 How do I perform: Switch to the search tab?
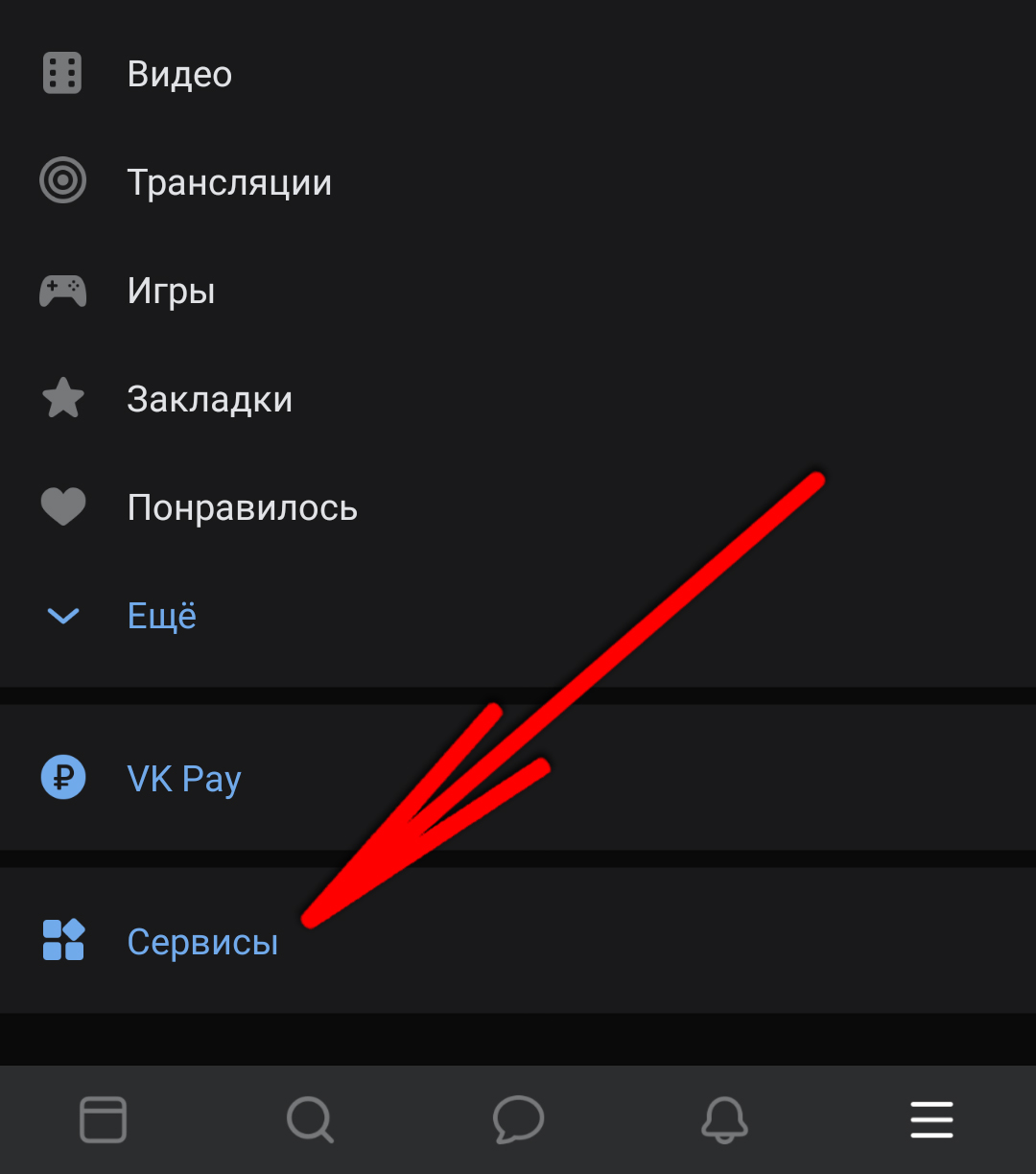pyautogui.click(x=310, y=1119)
